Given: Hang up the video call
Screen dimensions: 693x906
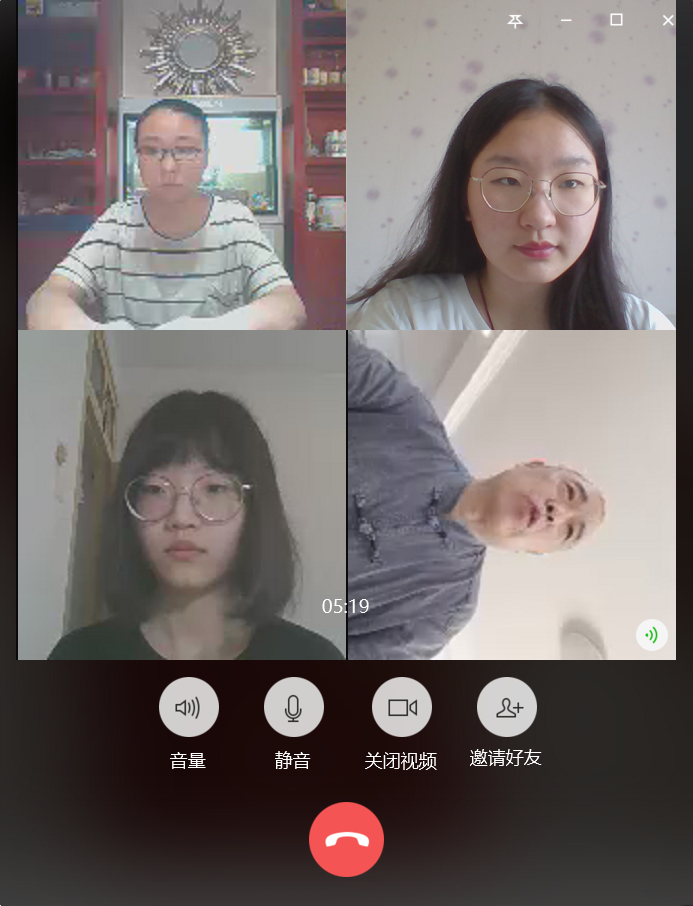Looking at the screenshot, I should tap(346, 839).
